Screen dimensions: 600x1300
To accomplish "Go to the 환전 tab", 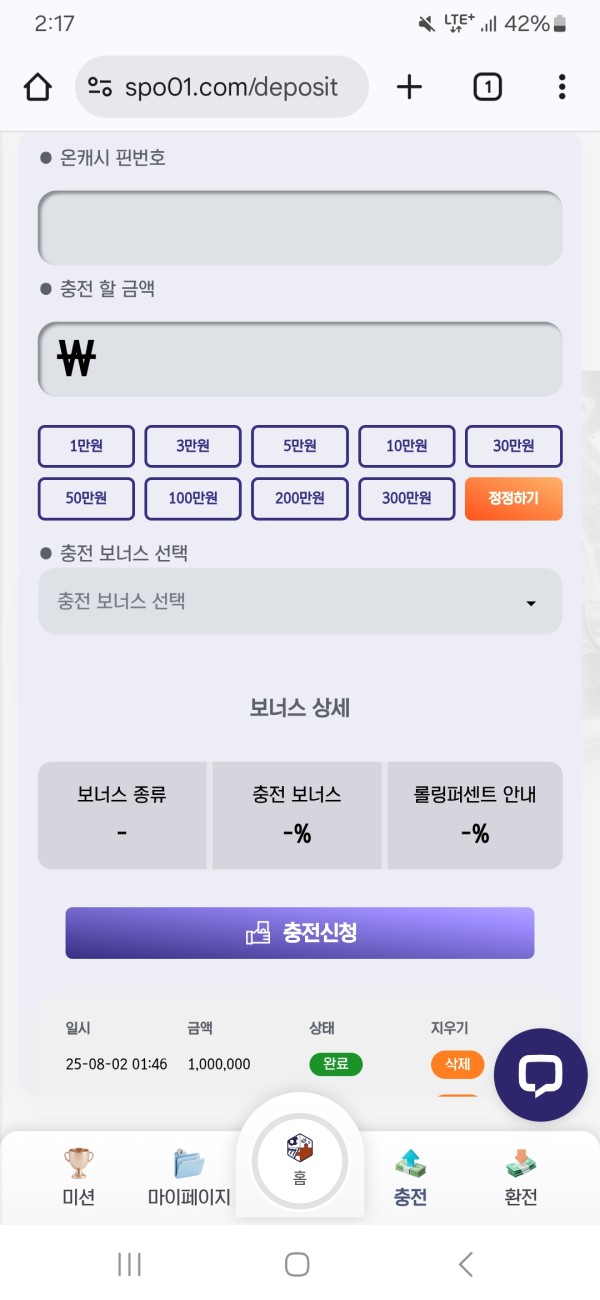I will (x=521, y=1177).
